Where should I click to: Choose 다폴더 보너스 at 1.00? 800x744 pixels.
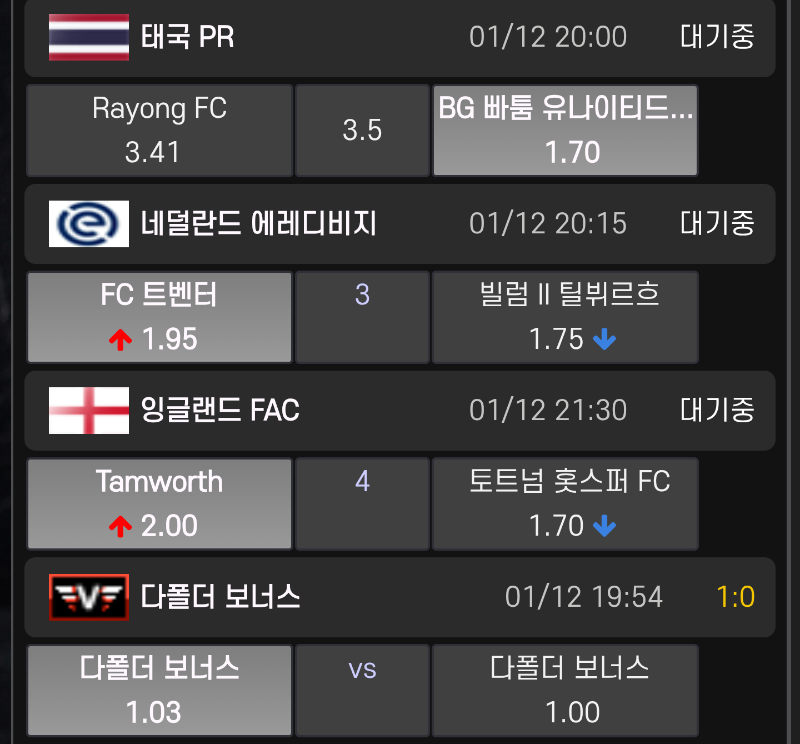[x=565, y=690]
